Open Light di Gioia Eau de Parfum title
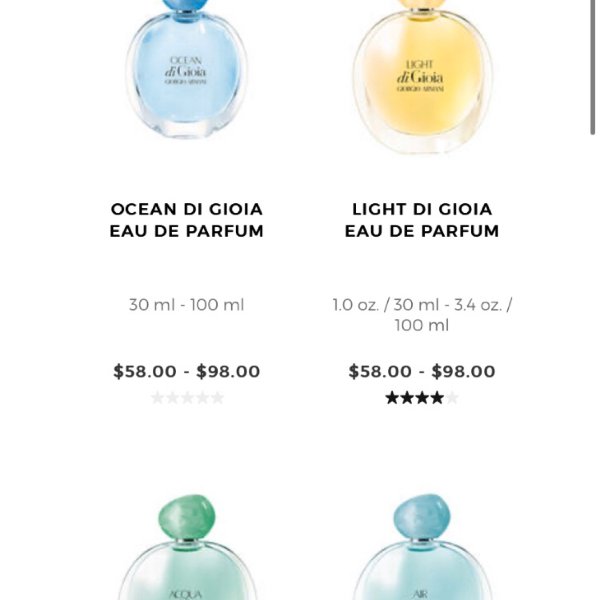600x600 pixels. pos(421,220)
